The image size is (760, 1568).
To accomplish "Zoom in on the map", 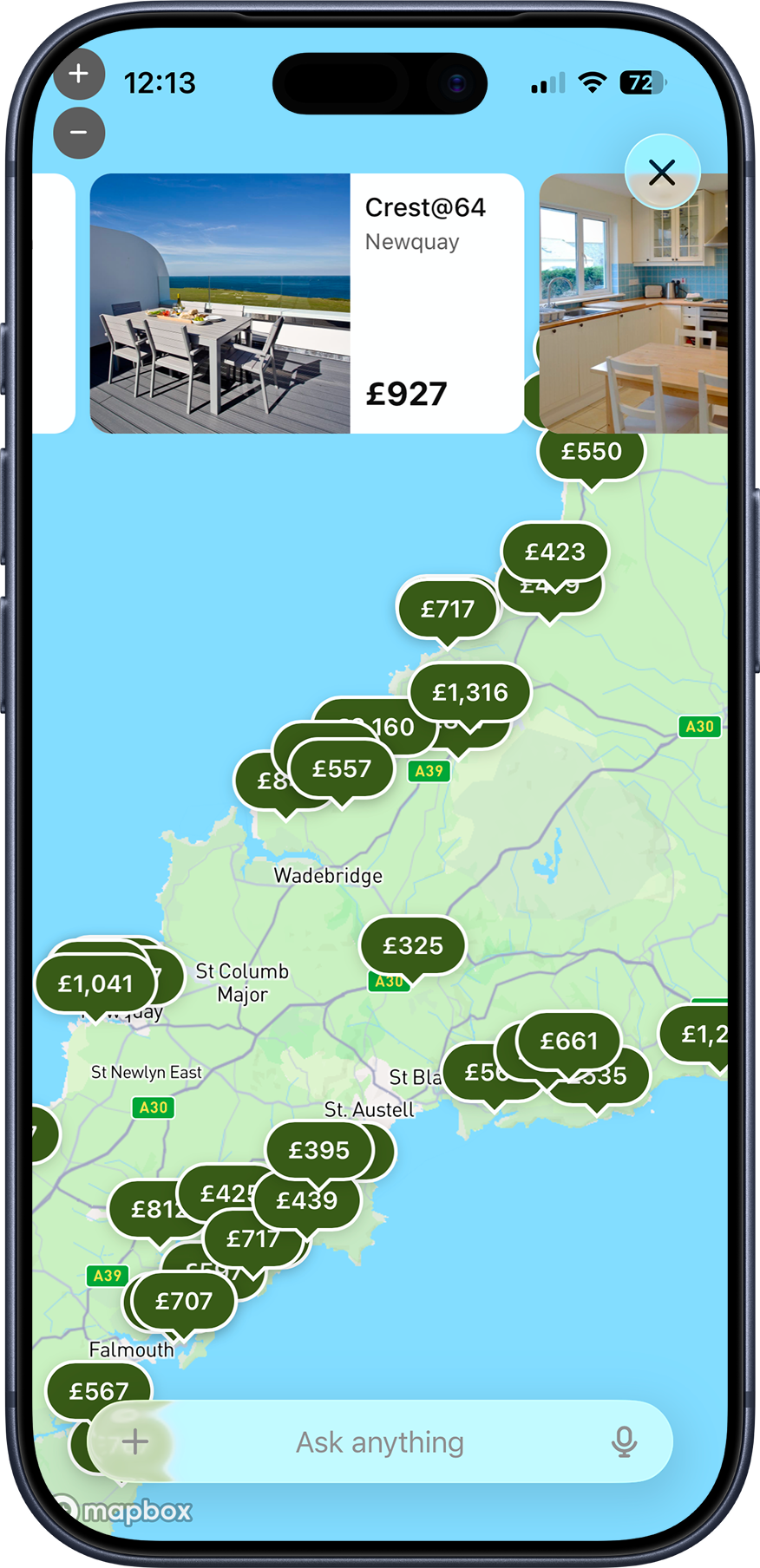I will [79, 75].
